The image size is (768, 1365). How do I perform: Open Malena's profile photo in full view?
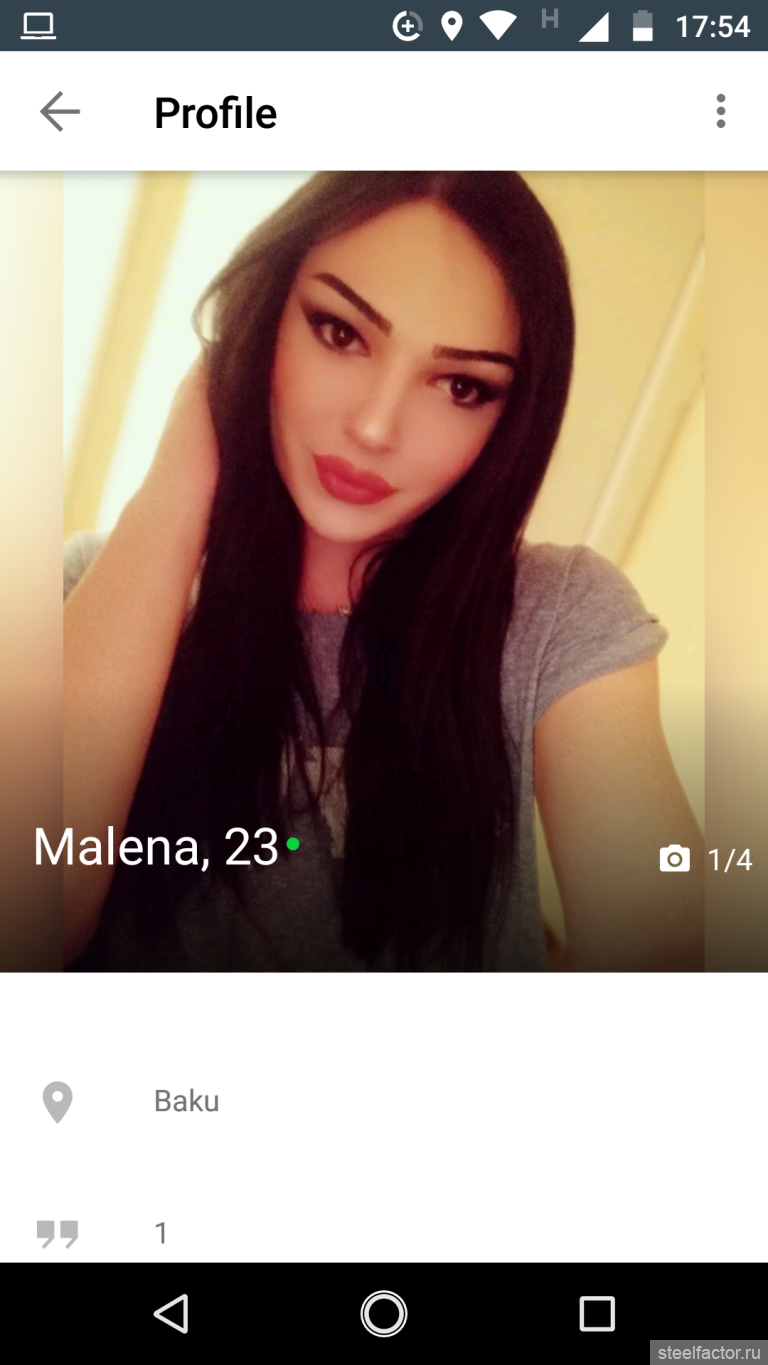[x=384, y=571]
